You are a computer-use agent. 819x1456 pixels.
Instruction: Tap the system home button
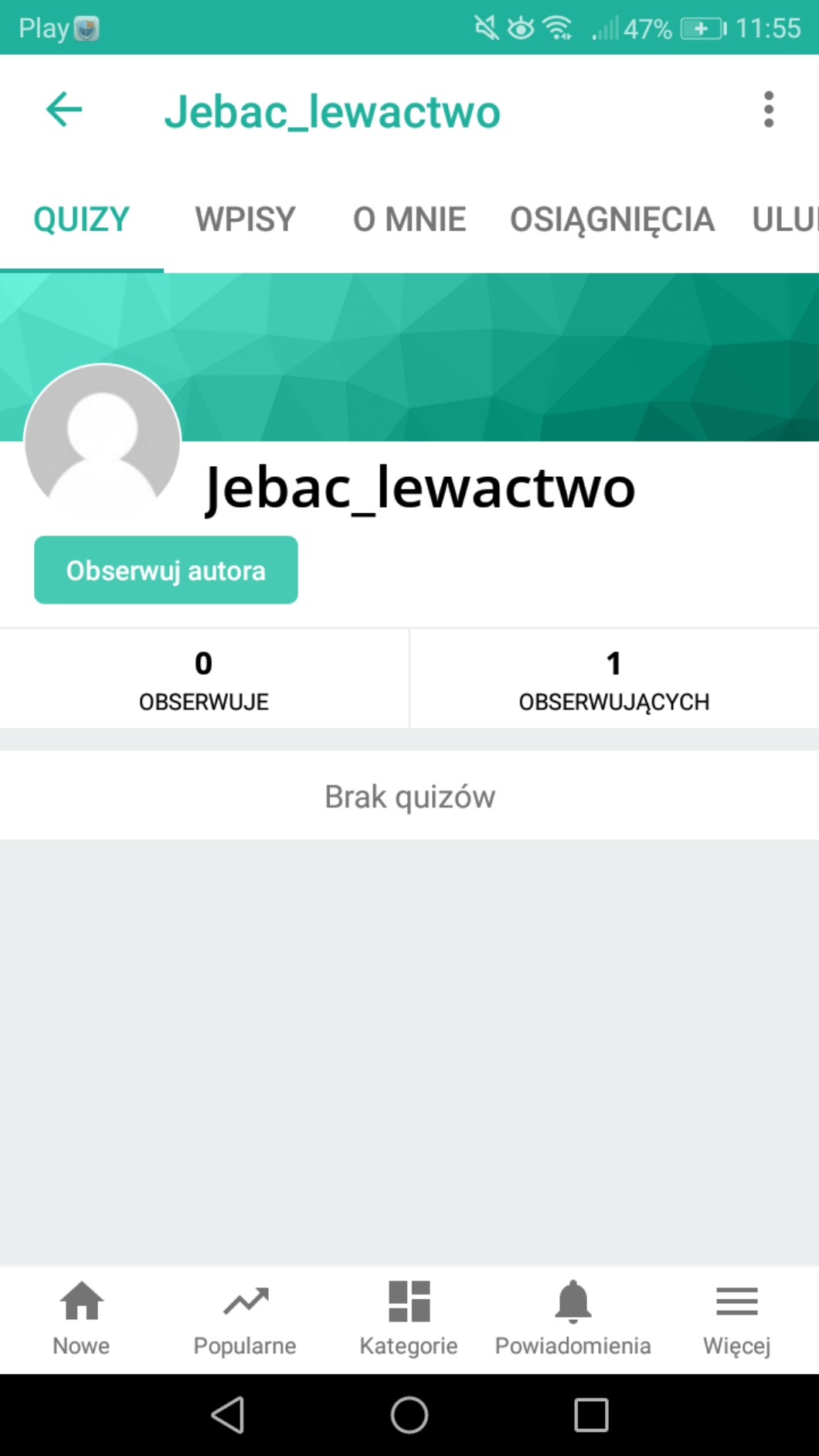409,1415
